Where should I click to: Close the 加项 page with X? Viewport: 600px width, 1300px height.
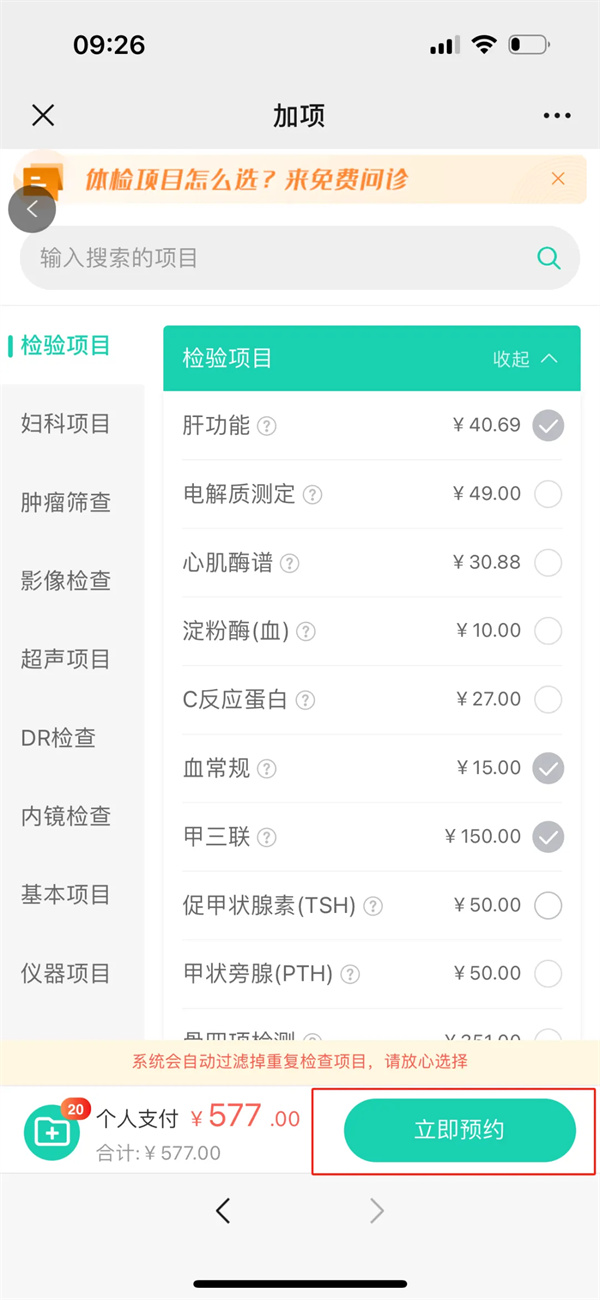pos(43,115)
